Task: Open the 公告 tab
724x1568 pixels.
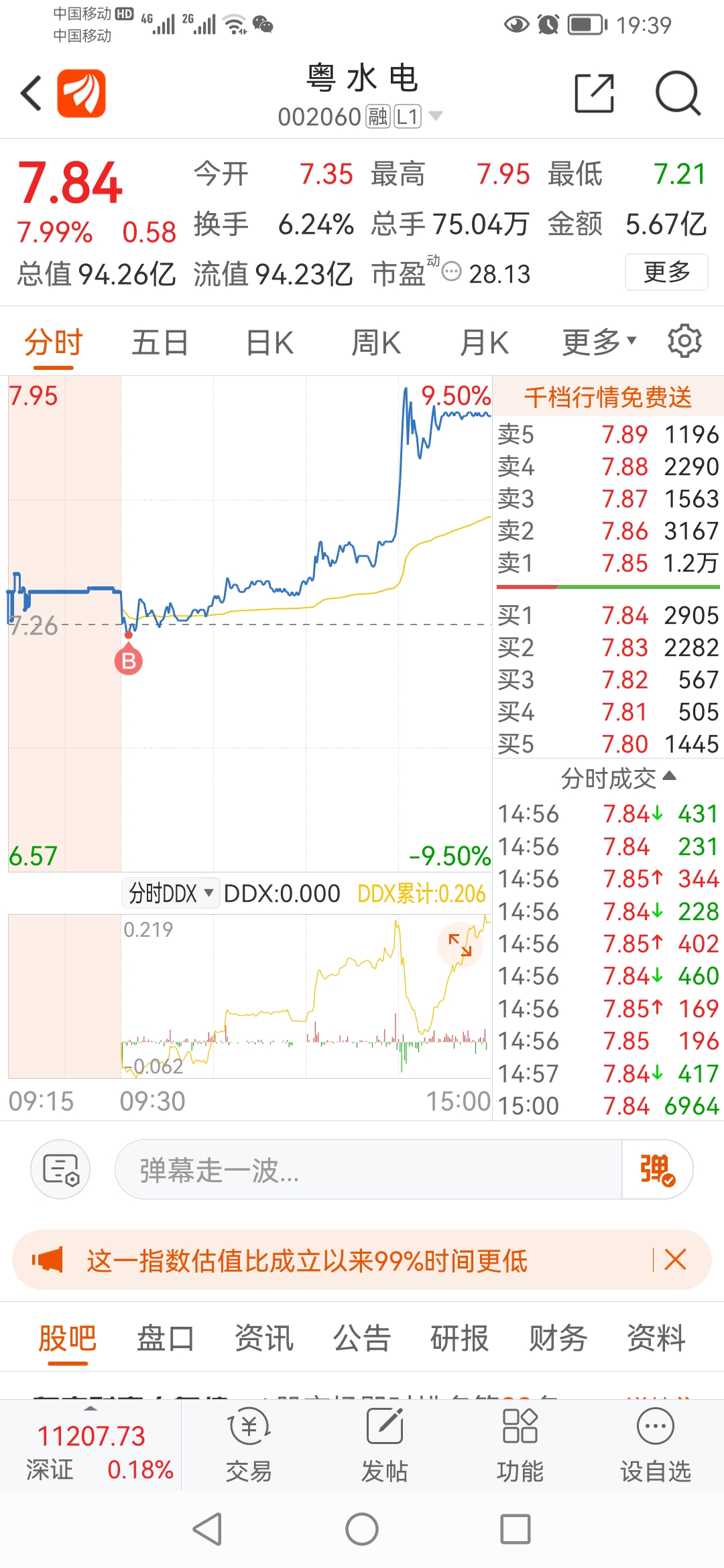Action: pyautogui.click(x=362, y=1338)
